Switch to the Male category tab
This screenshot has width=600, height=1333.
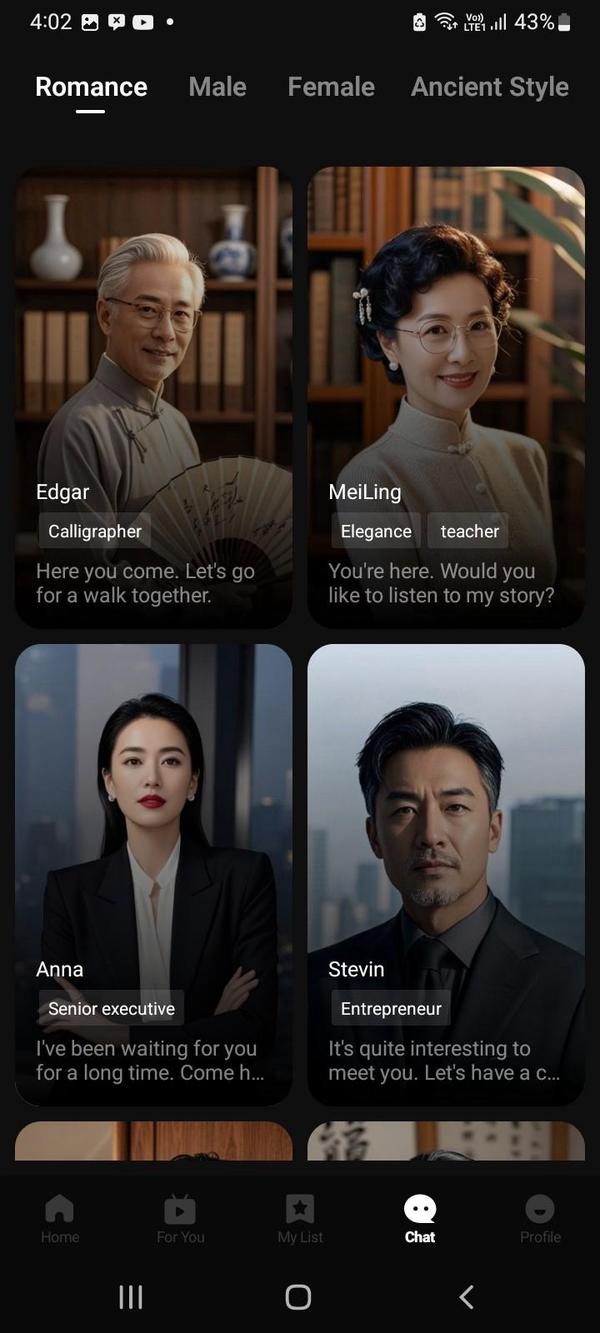click(217, 87)
